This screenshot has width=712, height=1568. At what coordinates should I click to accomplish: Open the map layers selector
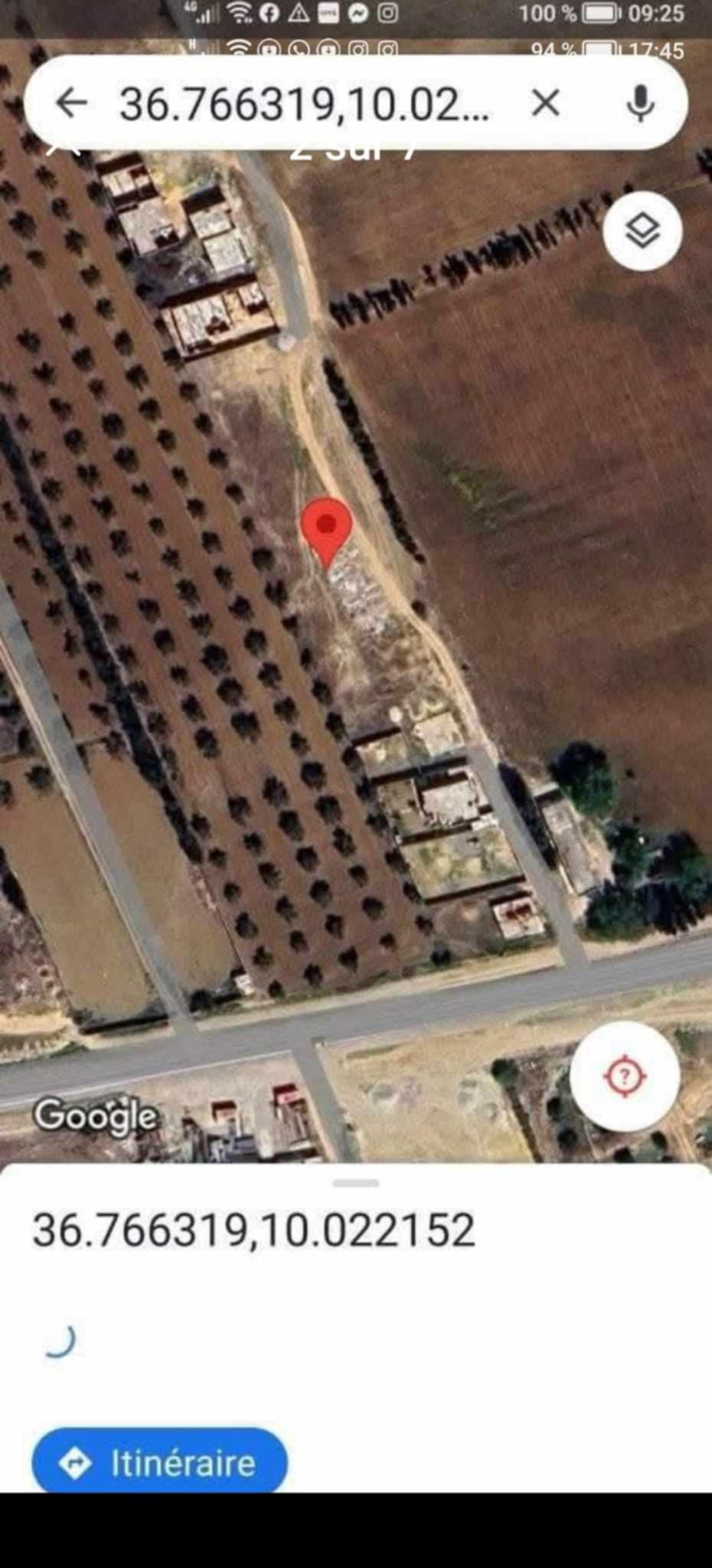pyautogui.click(x=642, y=230)
